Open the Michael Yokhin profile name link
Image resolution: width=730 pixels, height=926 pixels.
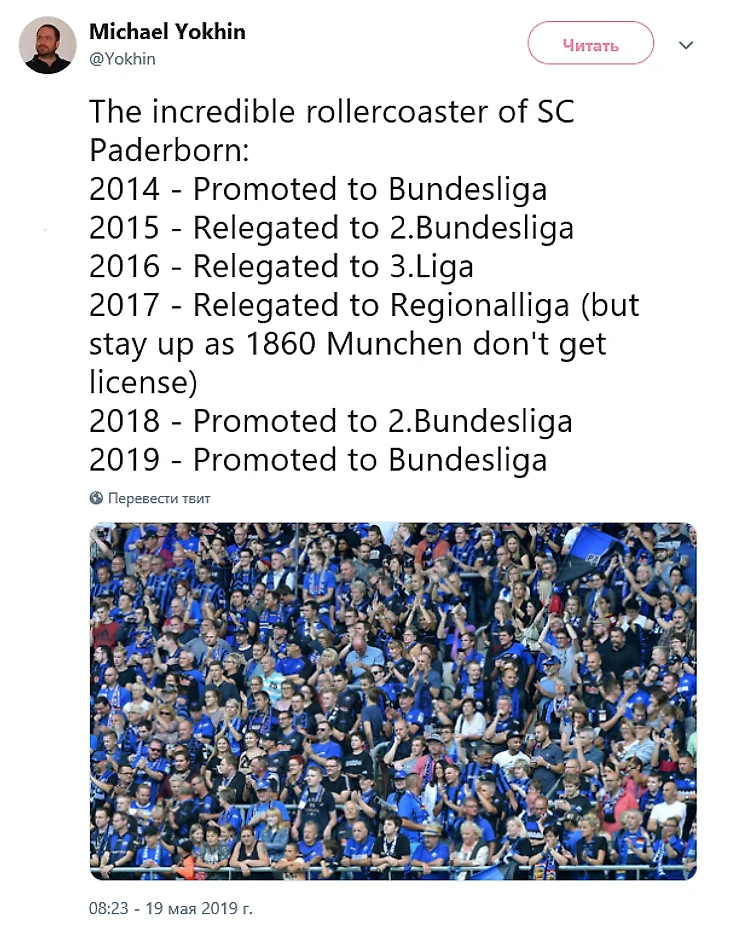pyautogui.click(x=167, y=32)
